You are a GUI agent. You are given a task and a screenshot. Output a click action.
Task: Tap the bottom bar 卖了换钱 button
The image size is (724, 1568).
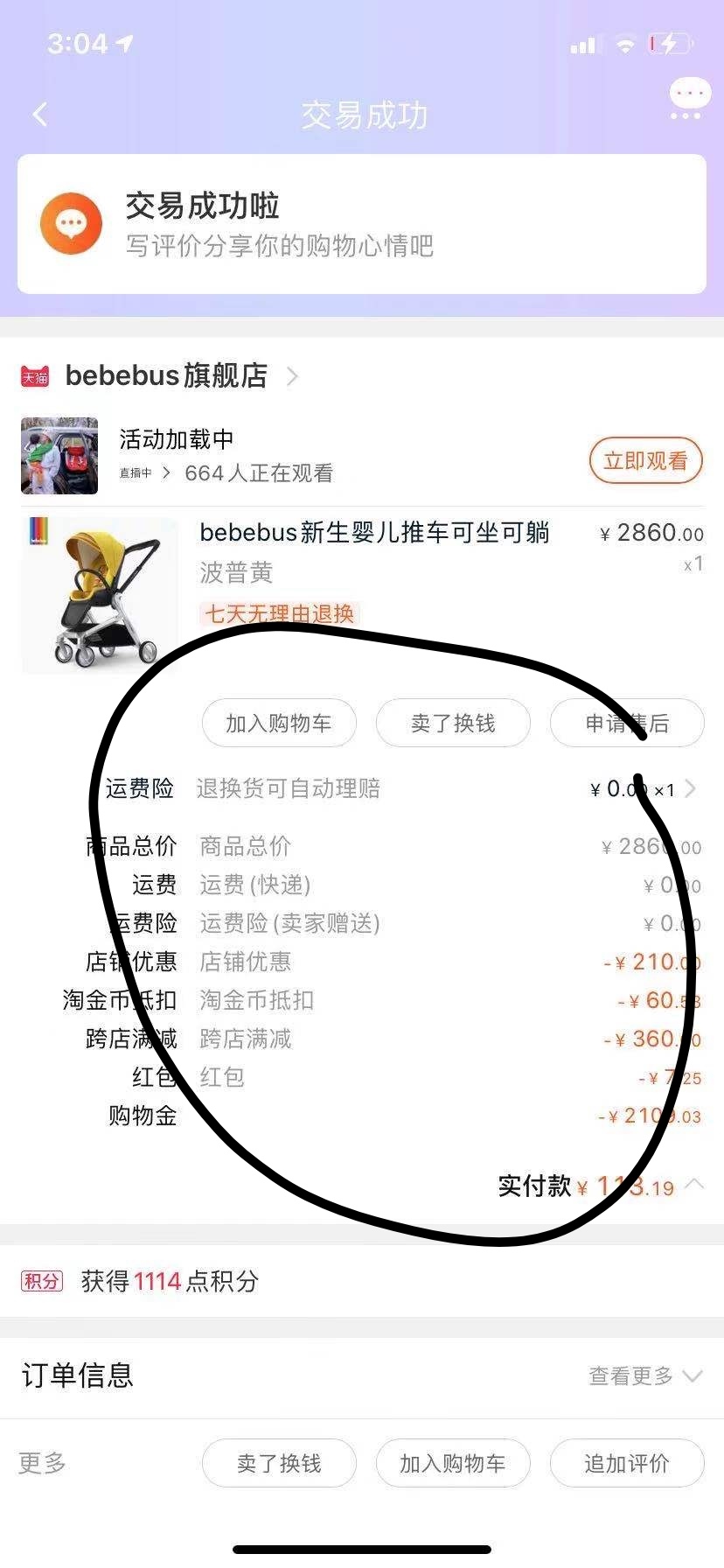(279, 1463)
